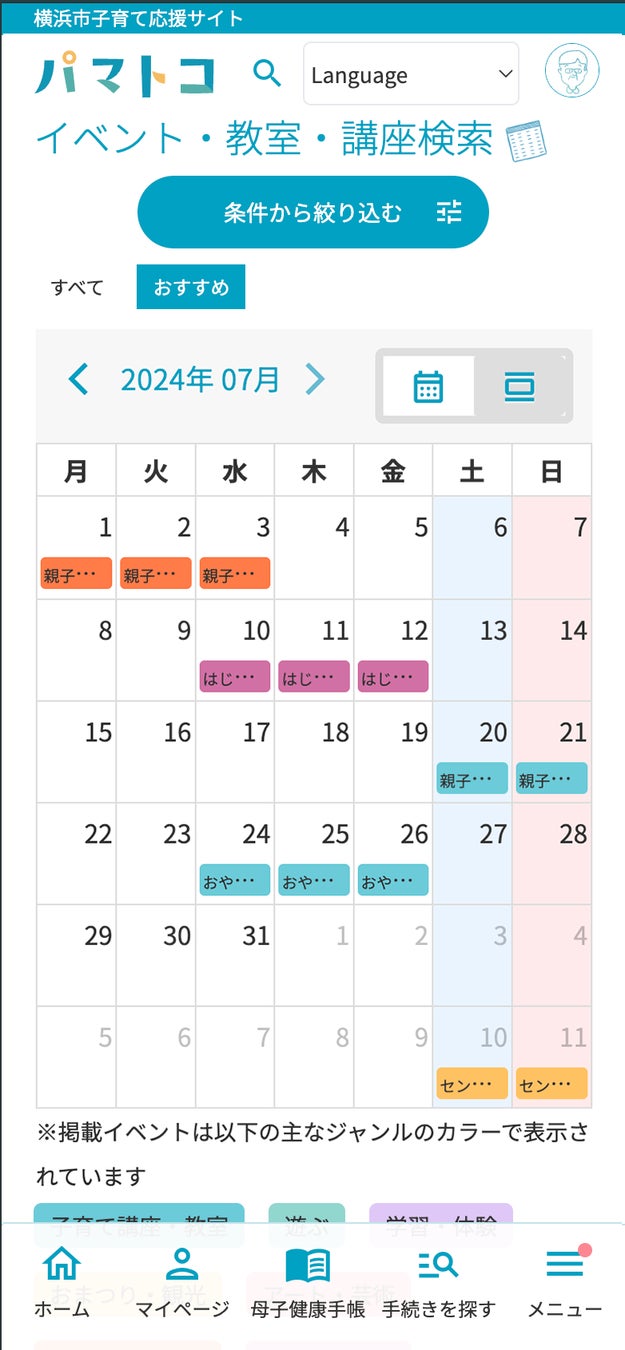
Task: Open the search magnifier icon
Action: 267,73
